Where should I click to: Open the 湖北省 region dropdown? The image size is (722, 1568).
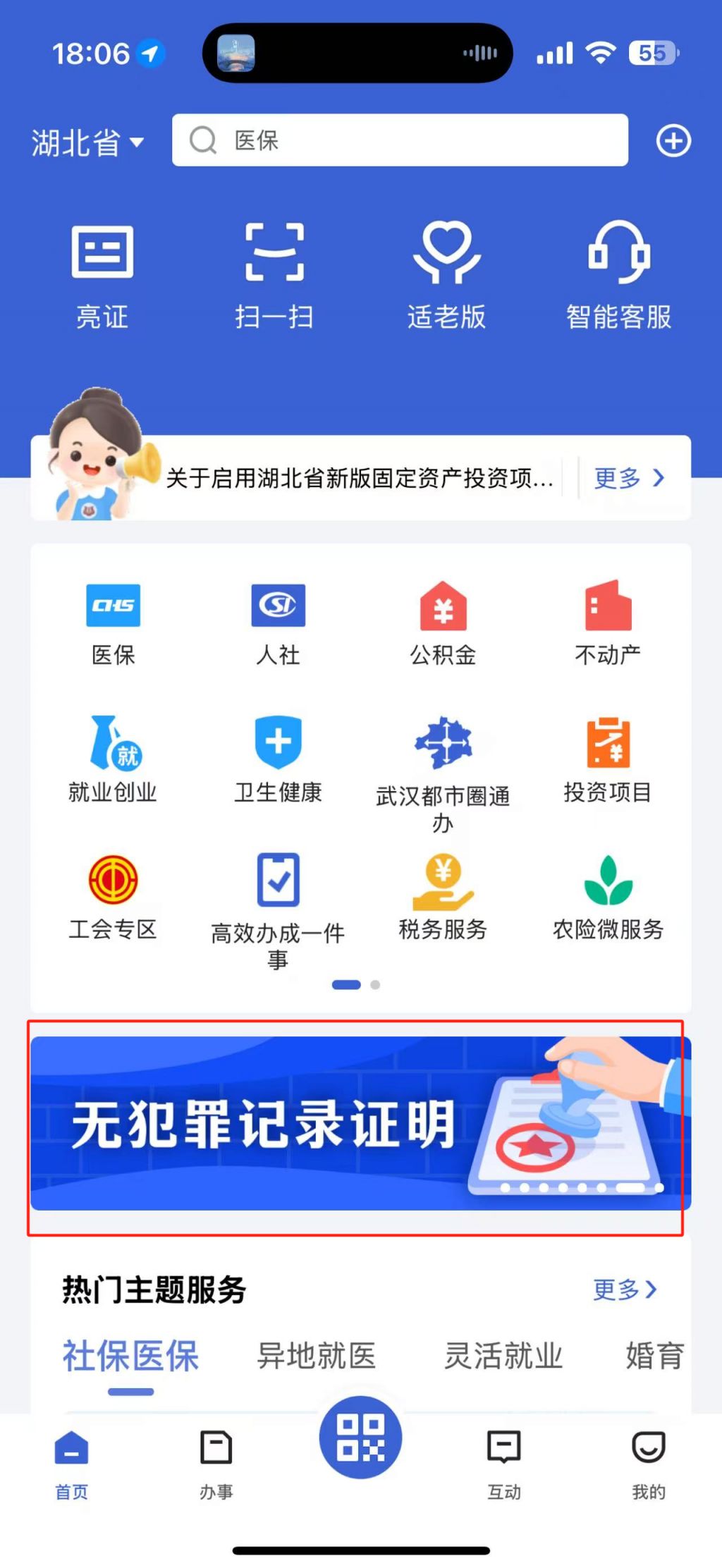pos(87,143)
